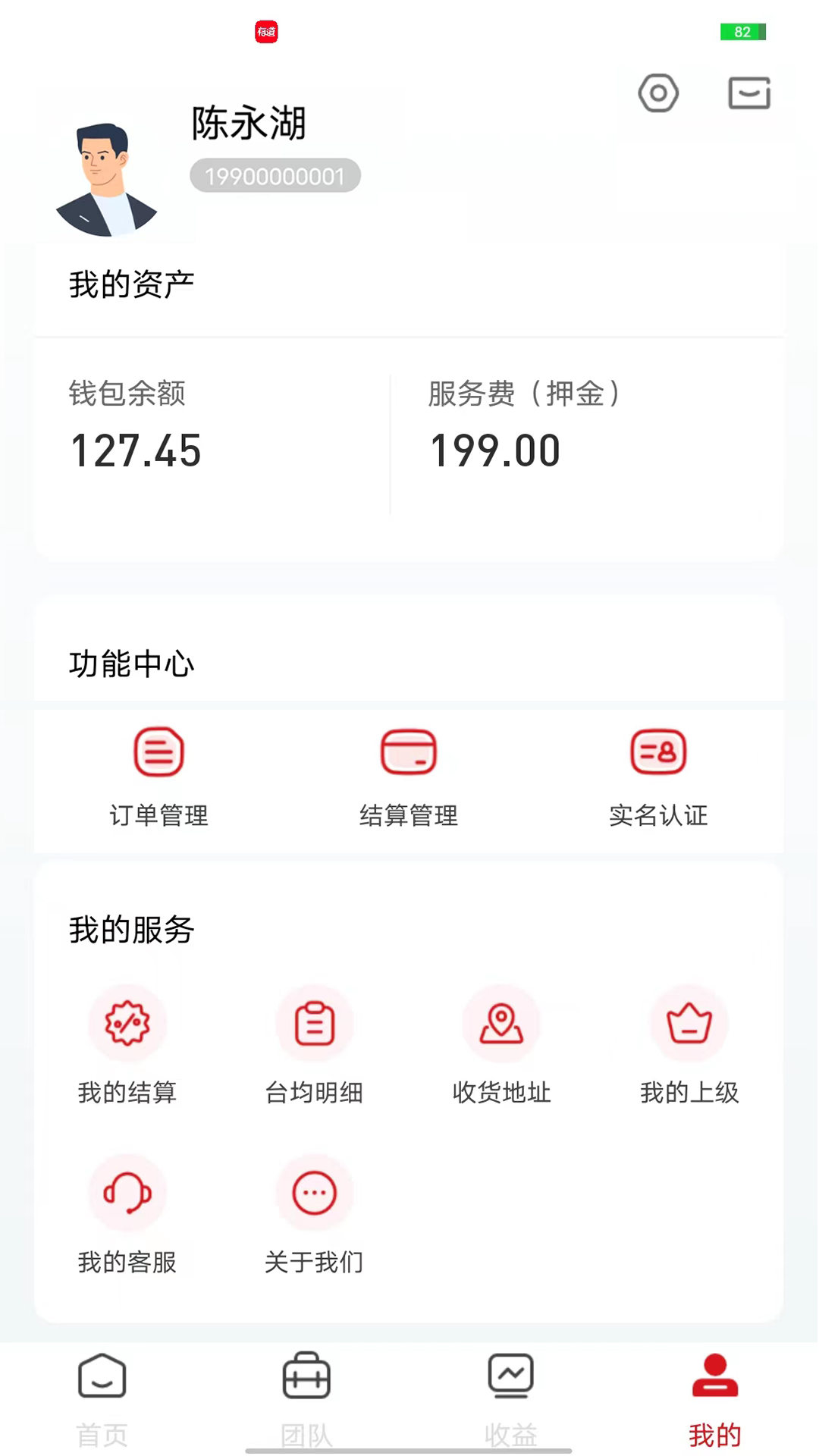Open 我的上级 (my superior)

[x=689, y=1044]
